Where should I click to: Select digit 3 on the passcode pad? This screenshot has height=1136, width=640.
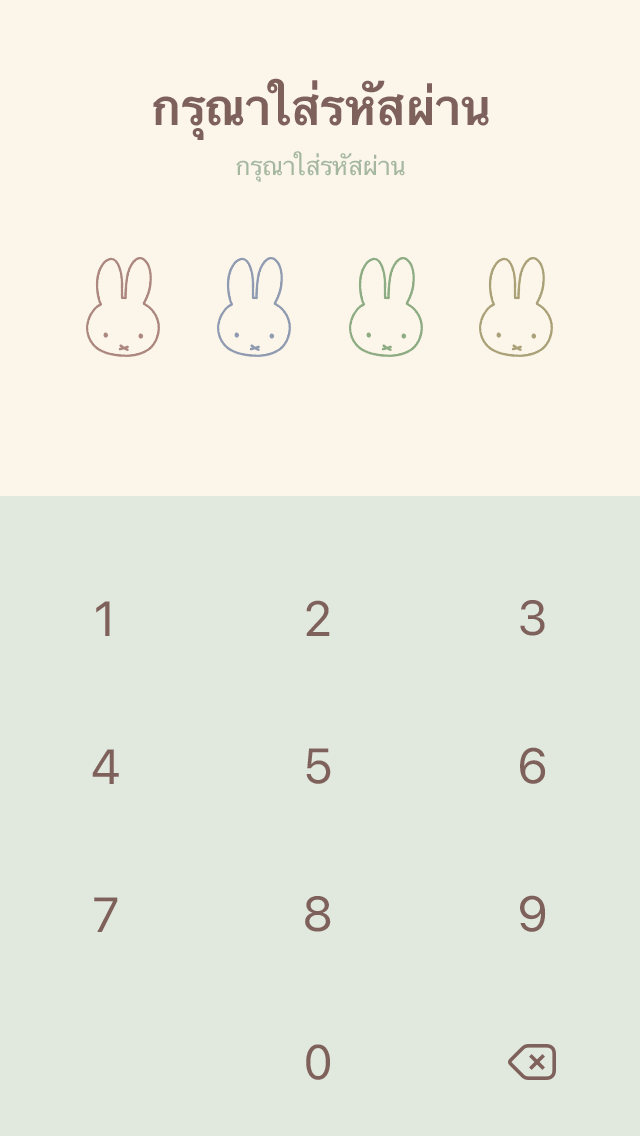point(532,619)
